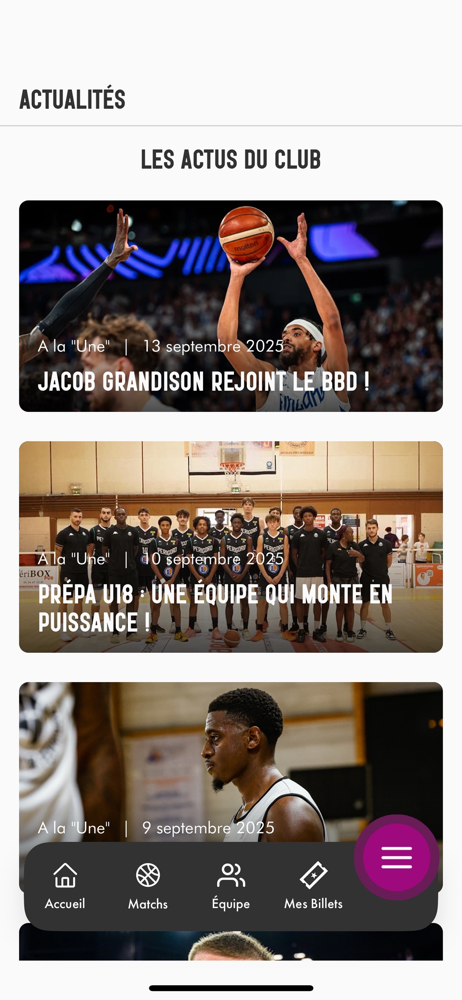The image size is (462, 1000).
Task: Open the Prépa U18 news article
Action: pyautogui.click(x=230, y=547)
